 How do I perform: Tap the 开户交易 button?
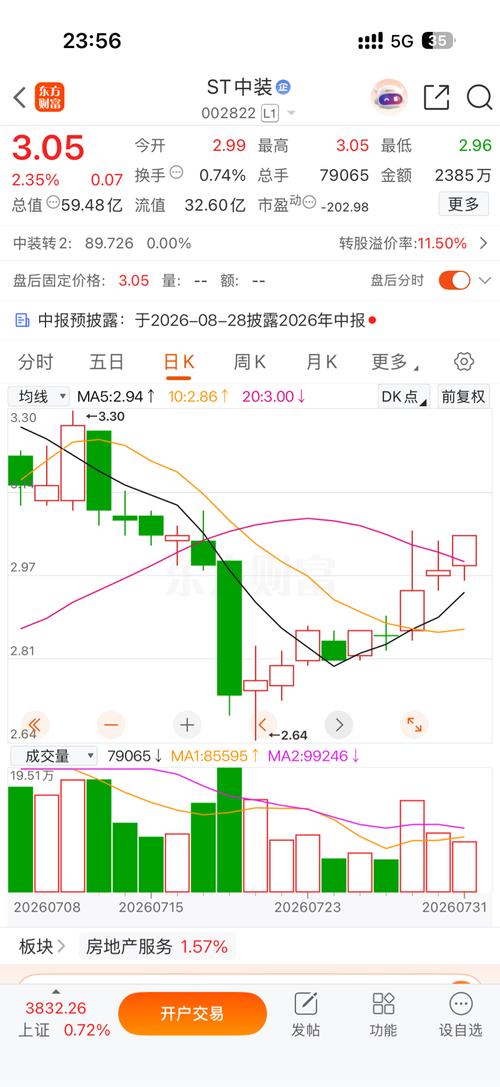193,1014
